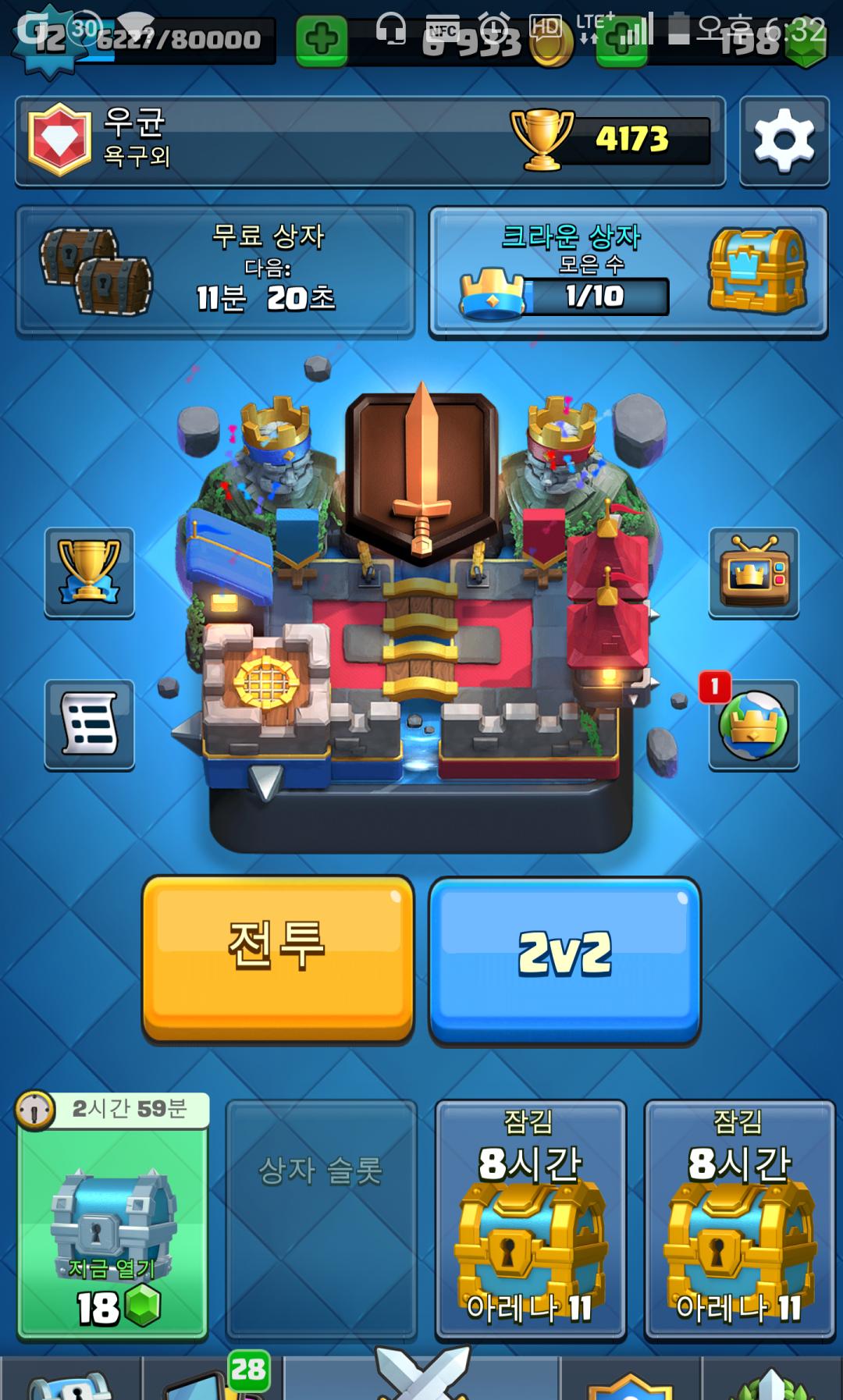The height and width of the screenshot is (1400, 843).
Task: Start a 2v2 battle
Action: coord(564,960)
